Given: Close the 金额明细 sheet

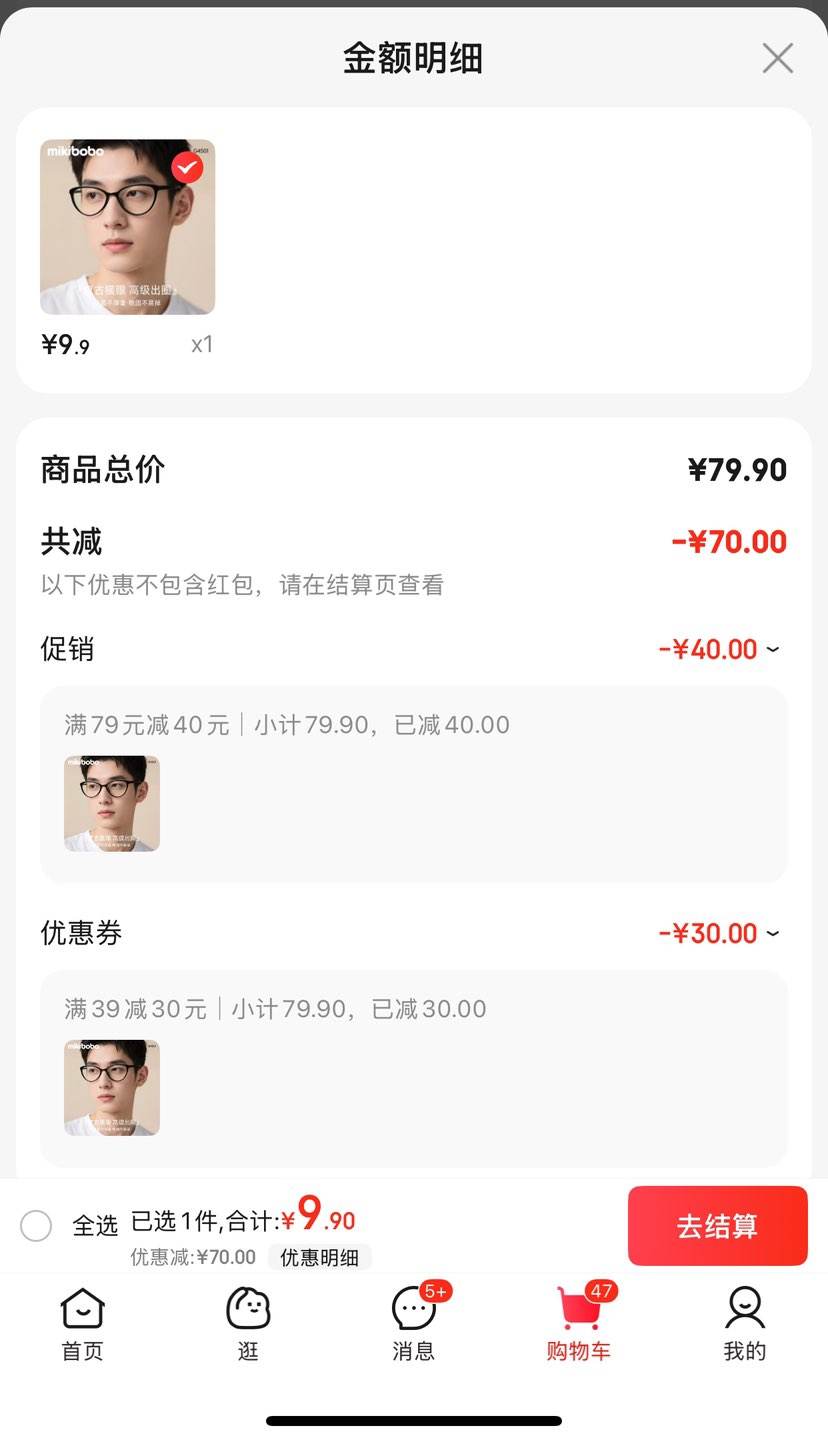Looking at the screenshot, I should pos(777,58).
